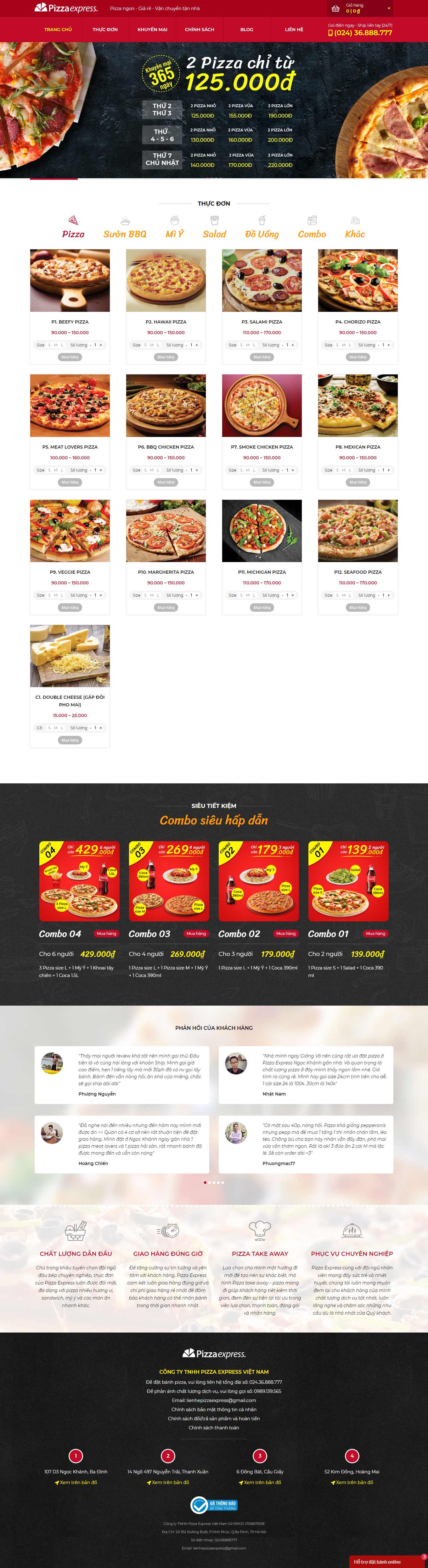Switch to the Sườn BBQ category
The image size is (428, 1568).
125,234
